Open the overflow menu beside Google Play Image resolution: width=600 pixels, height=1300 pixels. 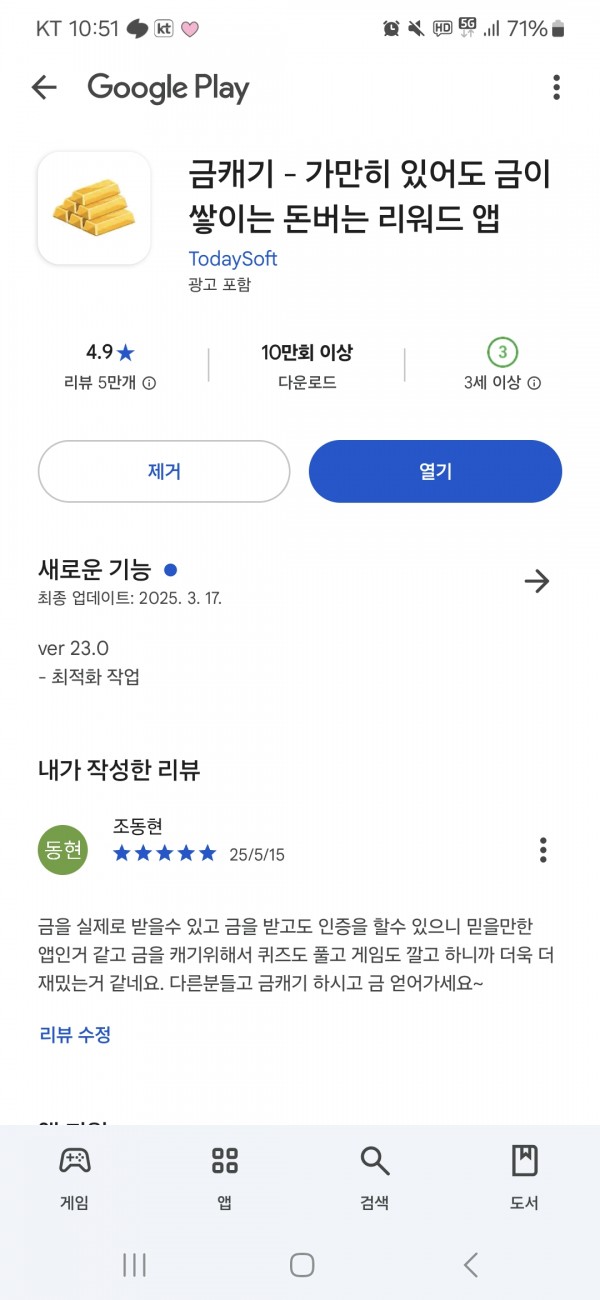point(556,88)
